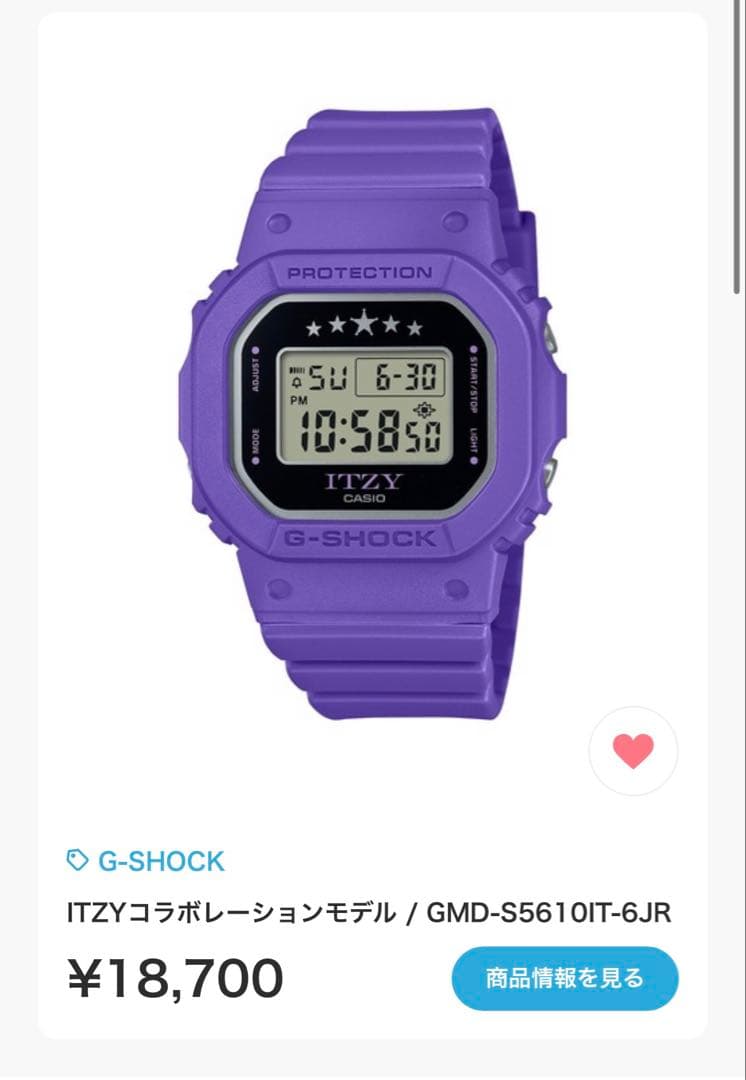This screenshot has height=1080, width=746.
Task: Open the G-SHOCK brand tag link
Action: [x=146, y=860]
